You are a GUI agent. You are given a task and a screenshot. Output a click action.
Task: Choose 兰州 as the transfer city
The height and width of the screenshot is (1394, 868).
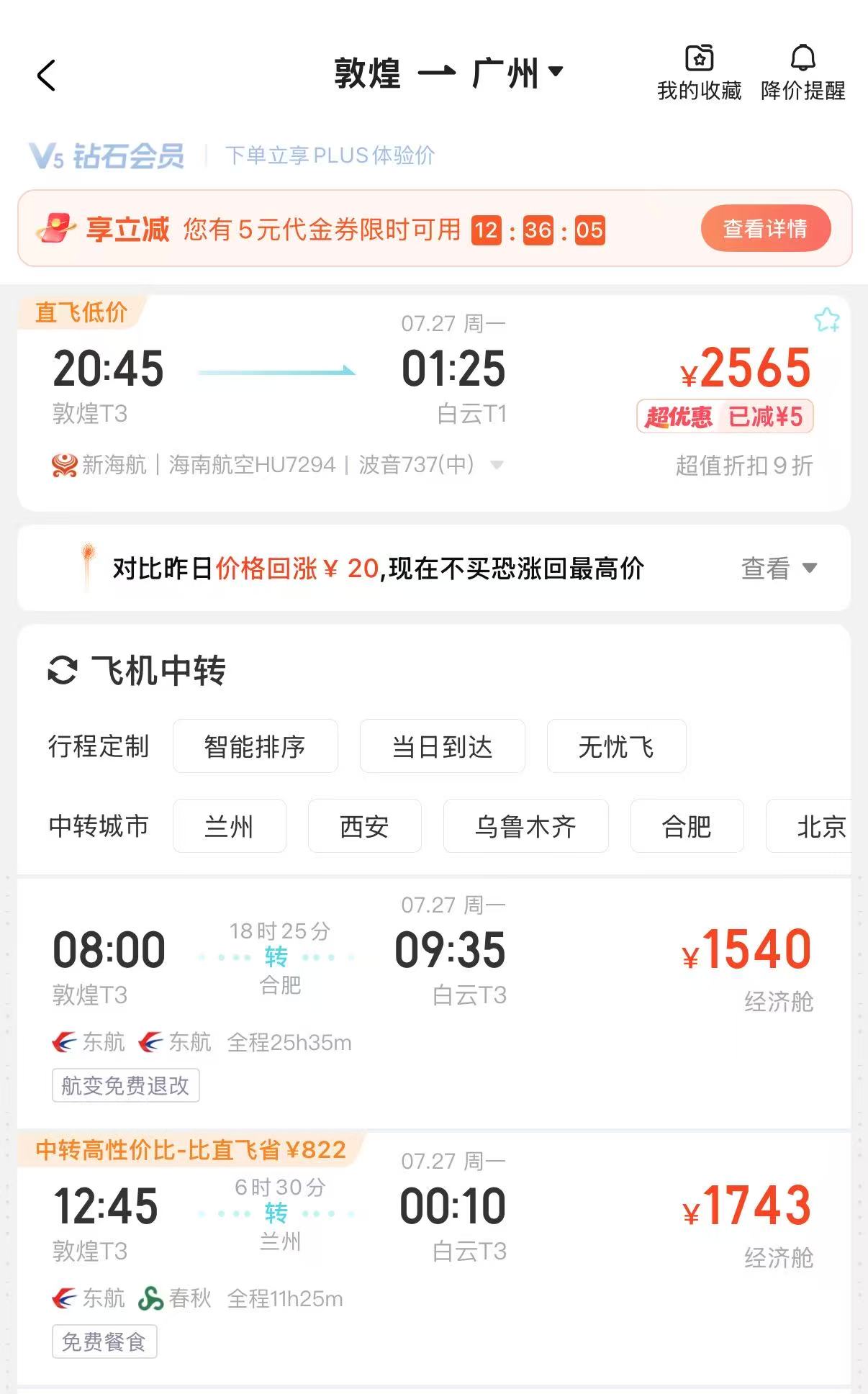(x=229, y=826)
